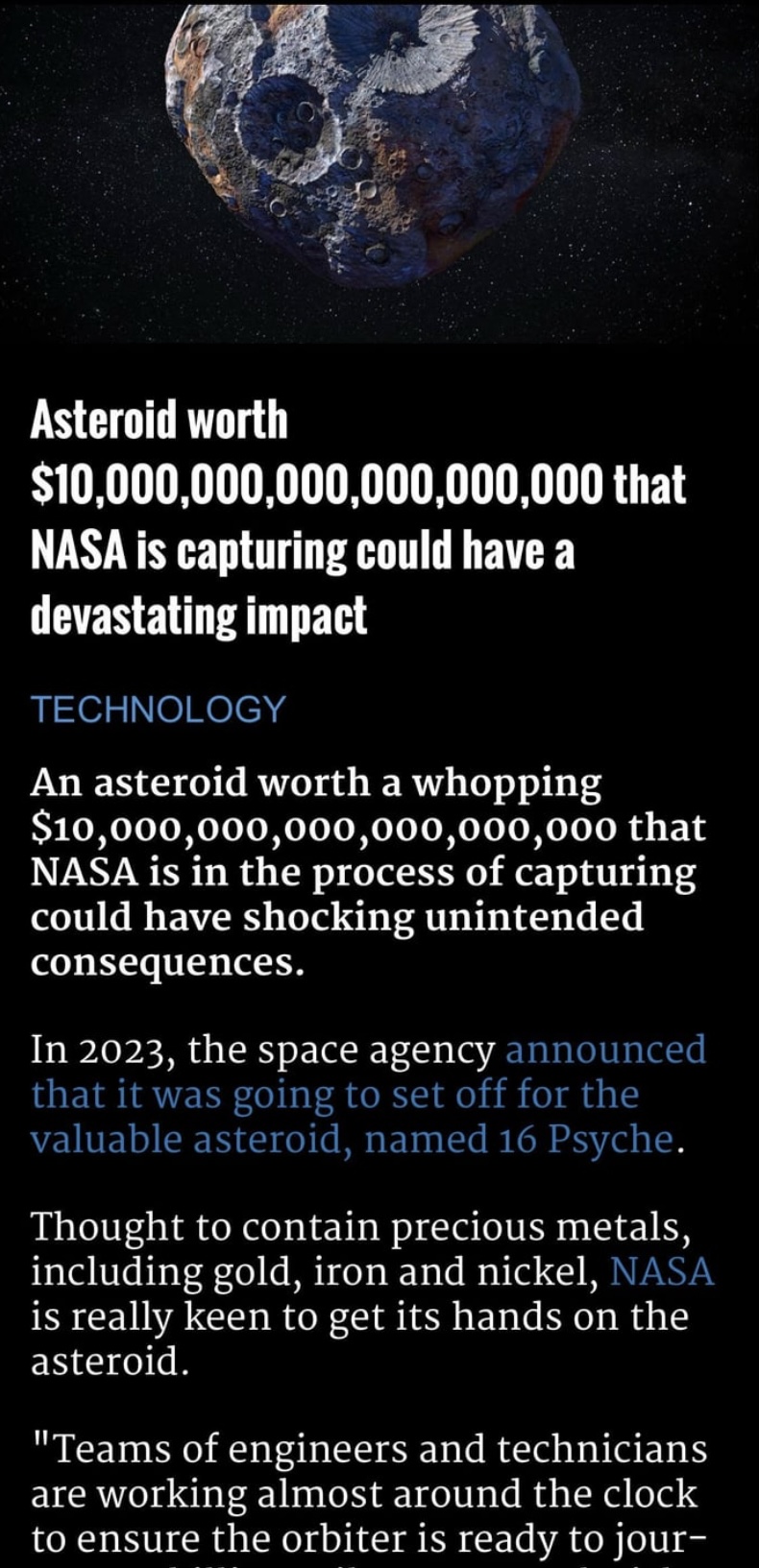759x1568 pixels.
Task: Follow the NASA link in the article
Action: [x=662, y=1271]
